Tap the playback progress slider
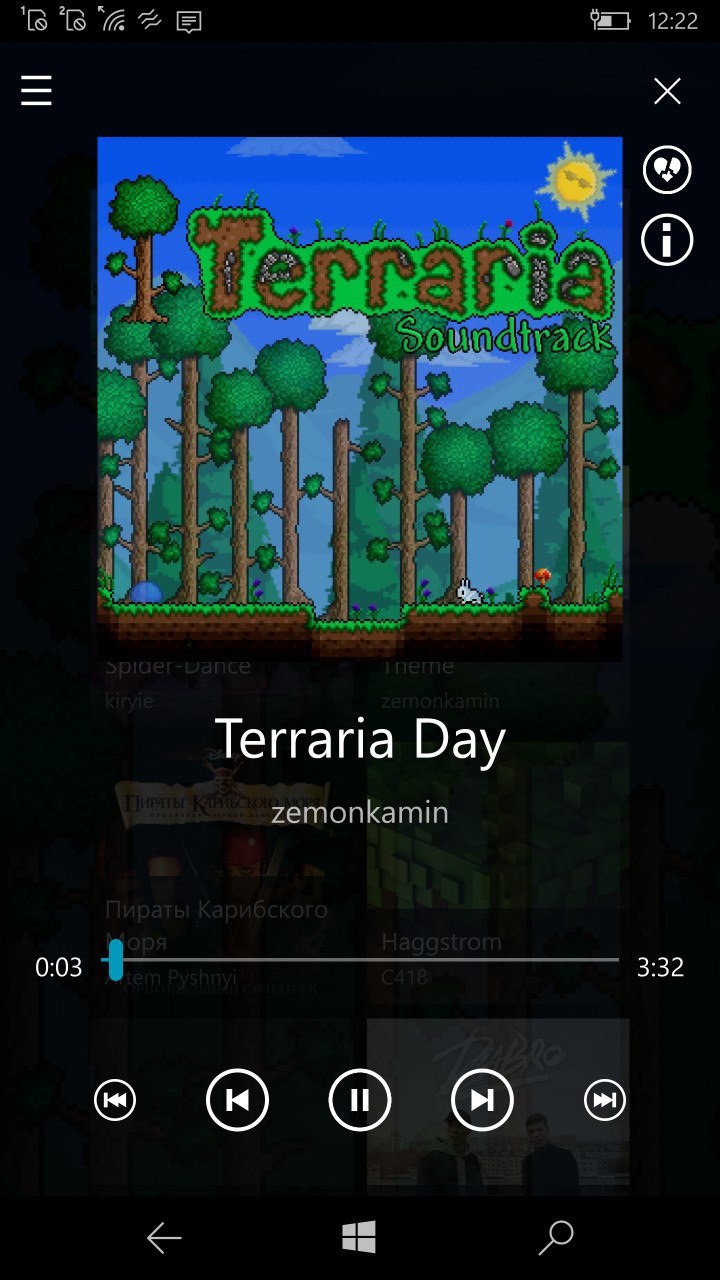Viewport: 720px width, 1280px height. (360, 960)
